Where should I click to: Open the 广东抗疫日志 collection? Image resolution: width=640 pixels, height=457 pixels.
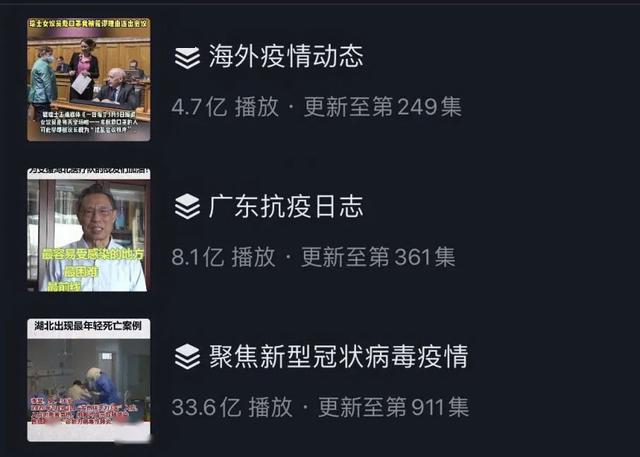[x=285, y=207]
